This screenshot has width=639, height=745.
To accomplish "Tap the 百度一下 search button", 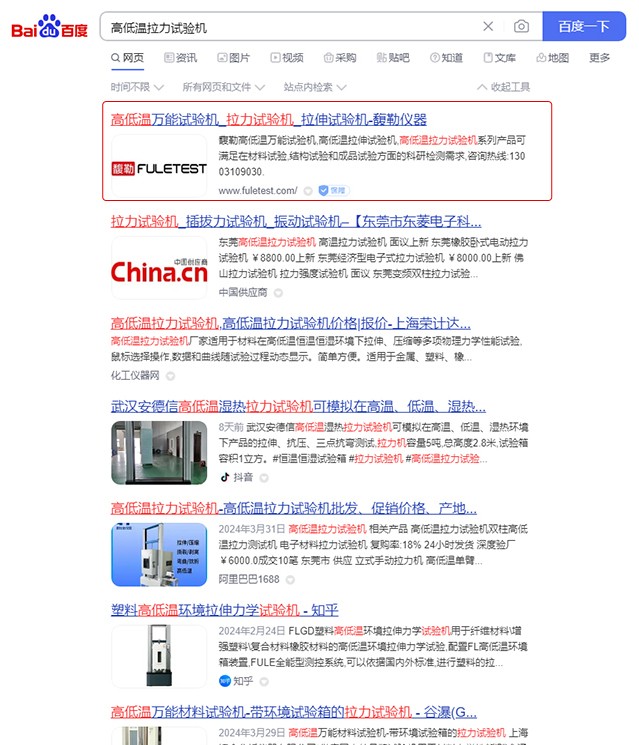I will (x=584, y=27).
